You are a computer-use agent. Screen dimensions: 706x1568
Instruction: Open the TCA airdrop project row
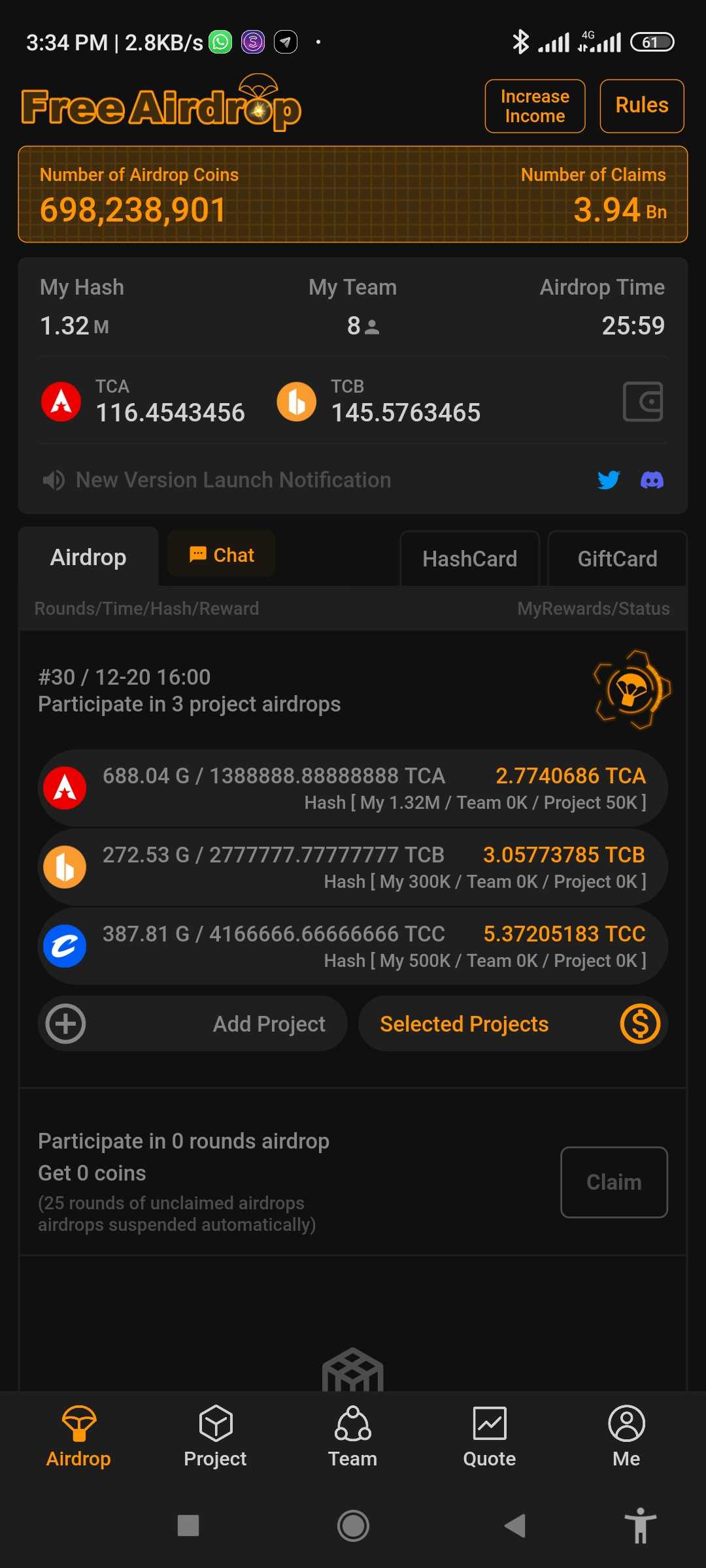pos(353,788)
